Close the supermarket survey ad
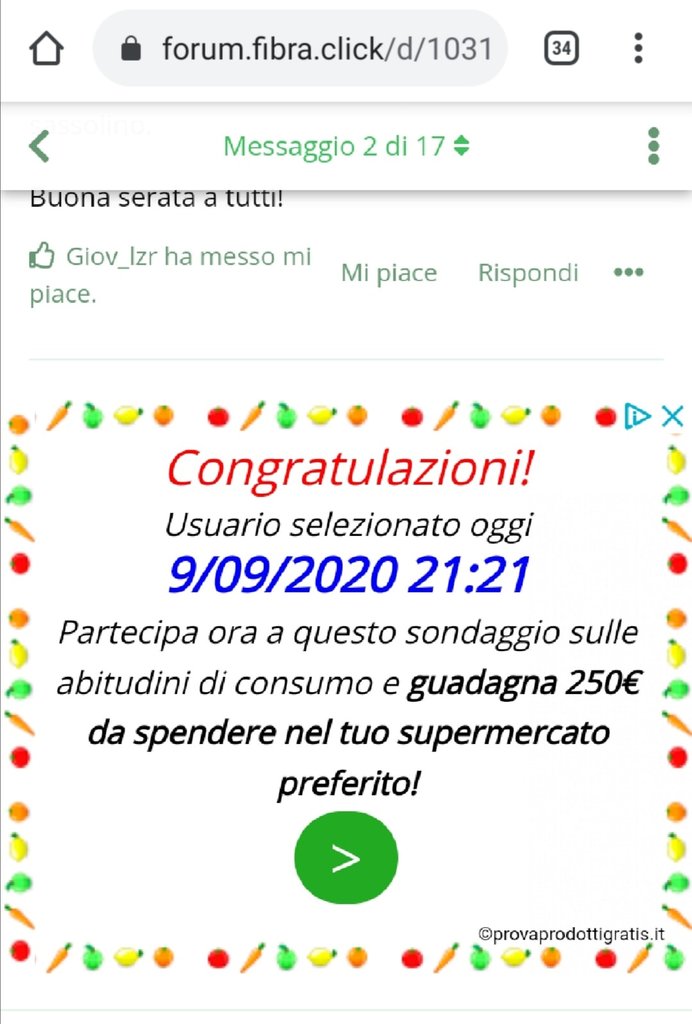This screenshot has width=692, height=1024. point(673,416)
